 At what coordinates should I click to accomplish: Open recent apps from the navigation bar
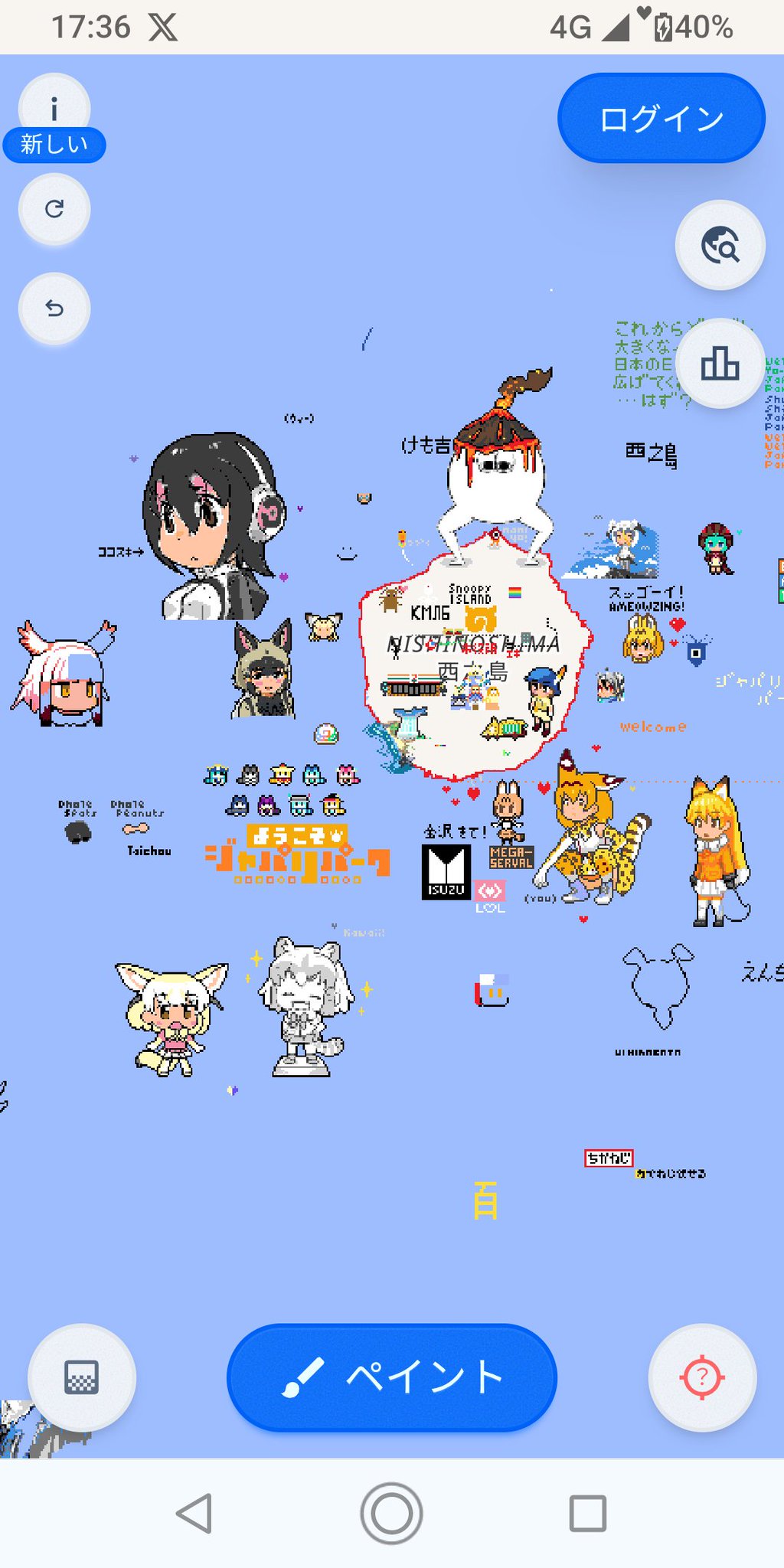coord(588,1513)
